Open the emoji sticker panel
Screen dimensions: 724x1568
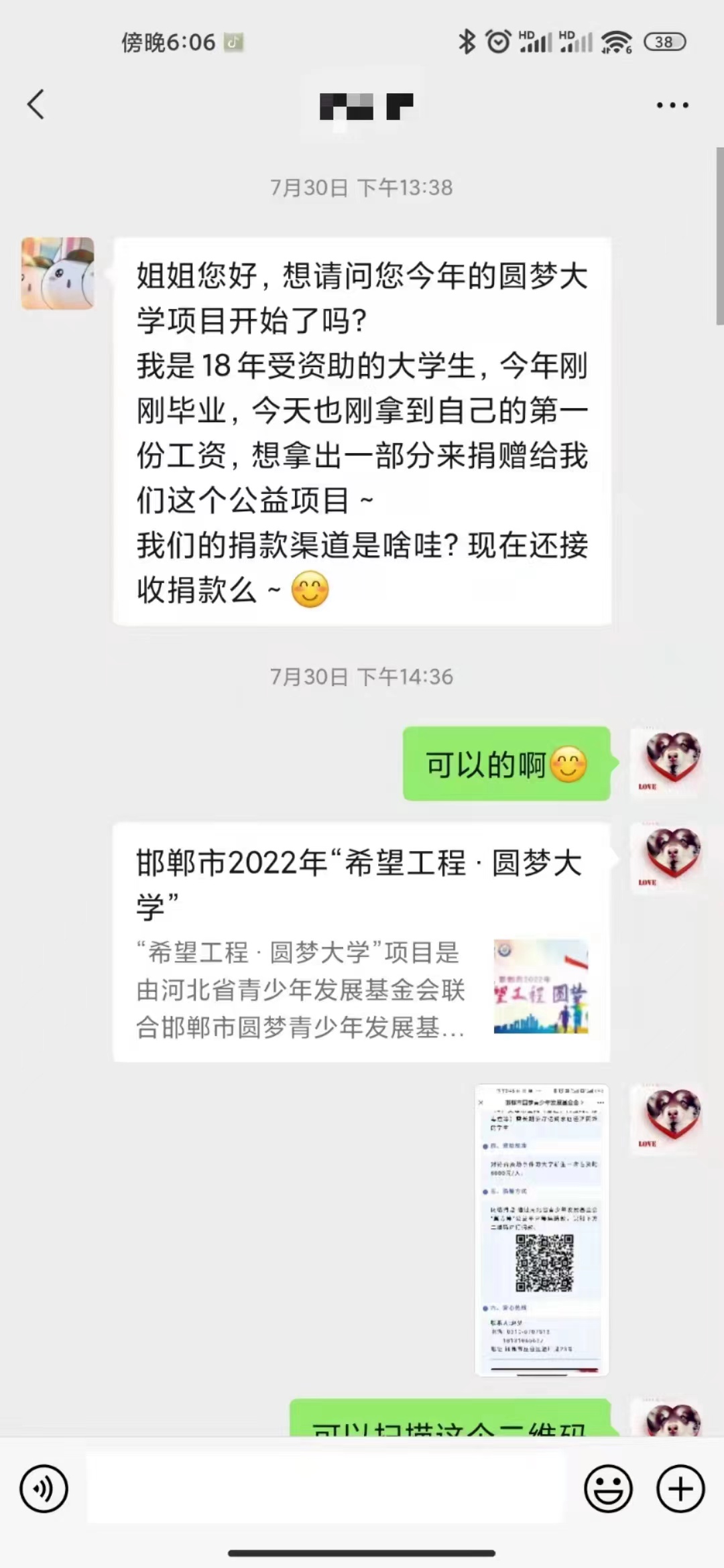click(x=608, y=1489)
